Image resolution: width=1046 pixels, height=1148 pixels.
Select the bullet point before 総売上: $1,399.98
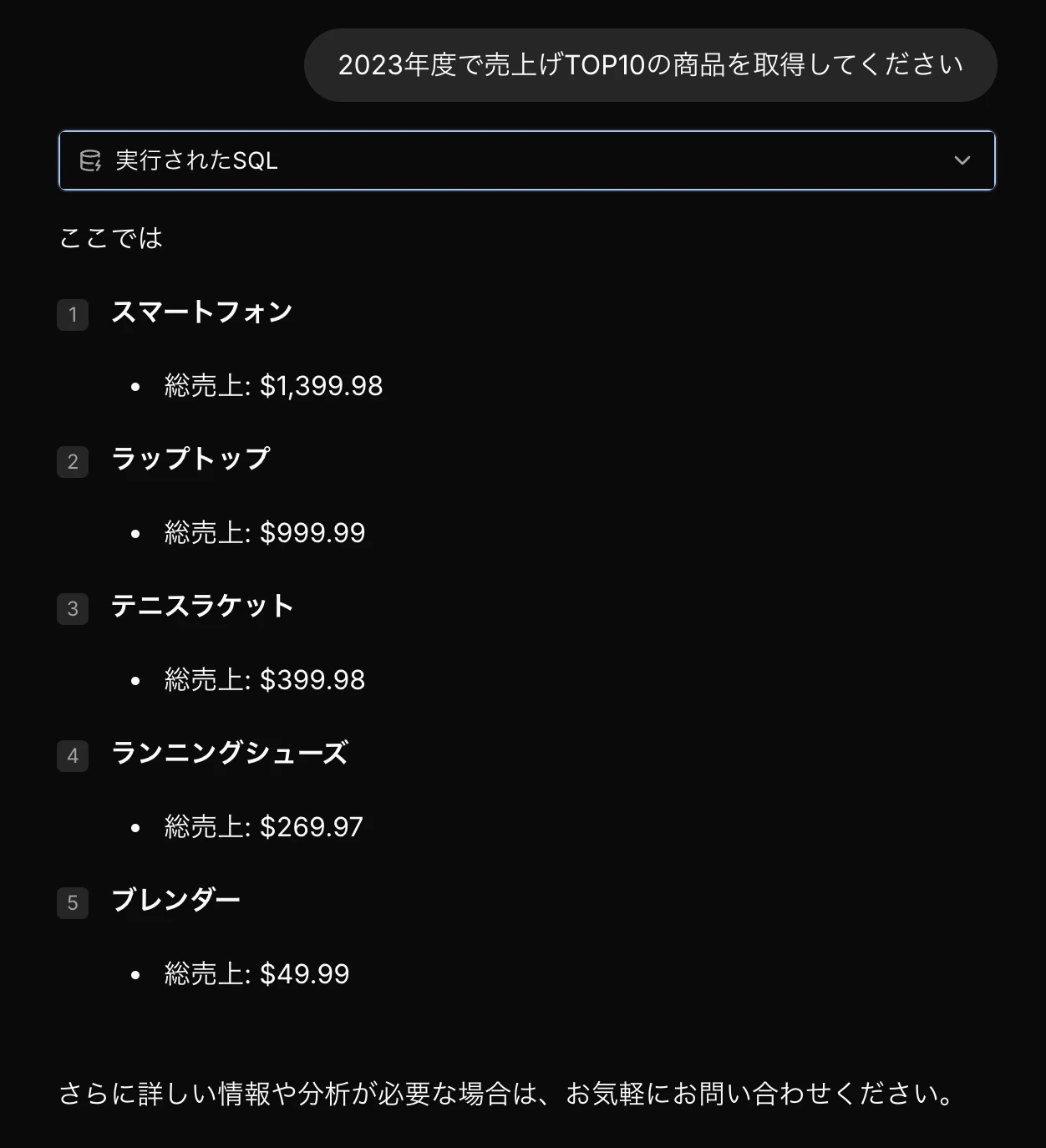(x=136, y=387)
